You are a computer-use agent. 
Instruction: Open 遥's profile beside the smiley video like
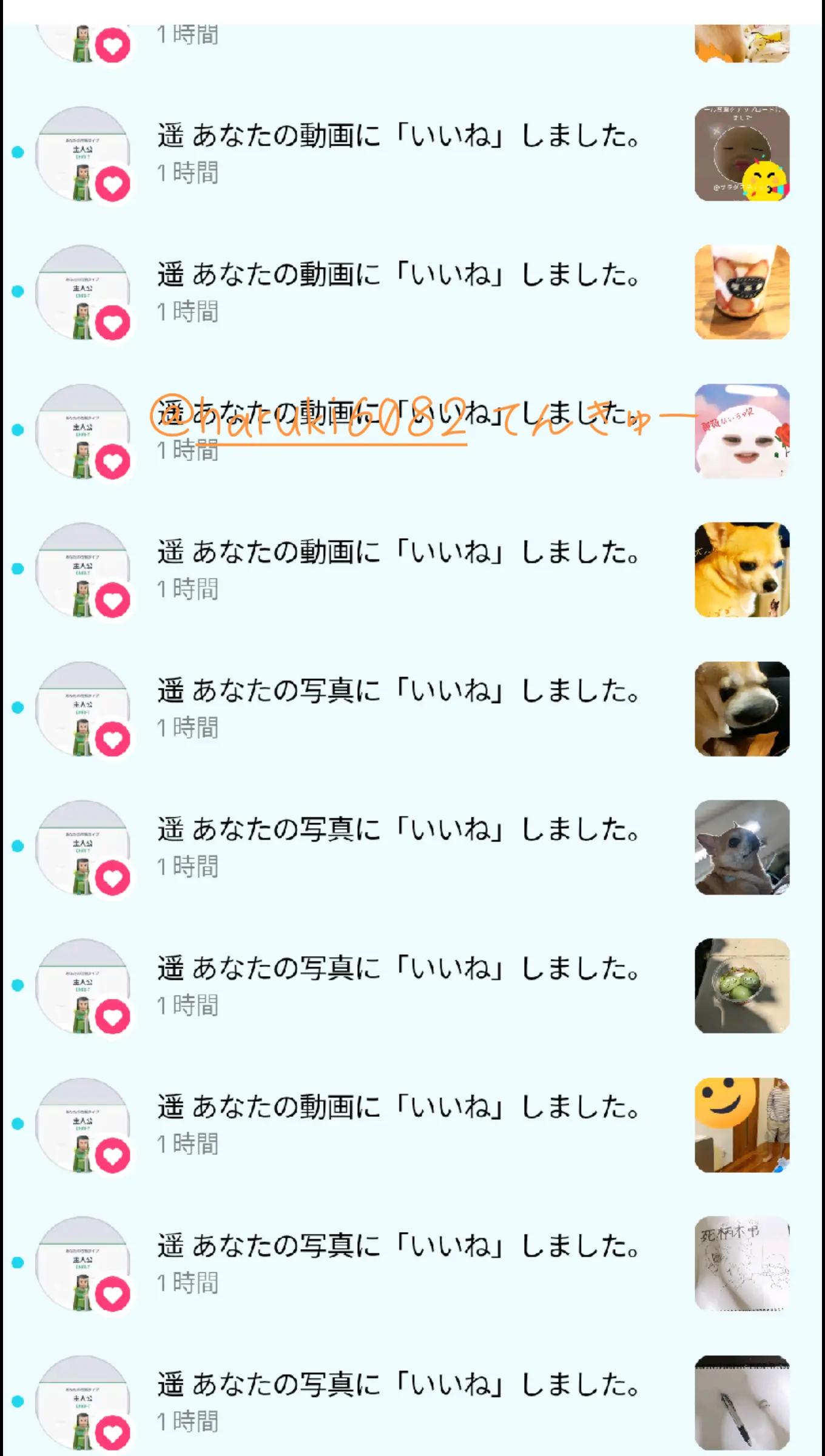82,1125
